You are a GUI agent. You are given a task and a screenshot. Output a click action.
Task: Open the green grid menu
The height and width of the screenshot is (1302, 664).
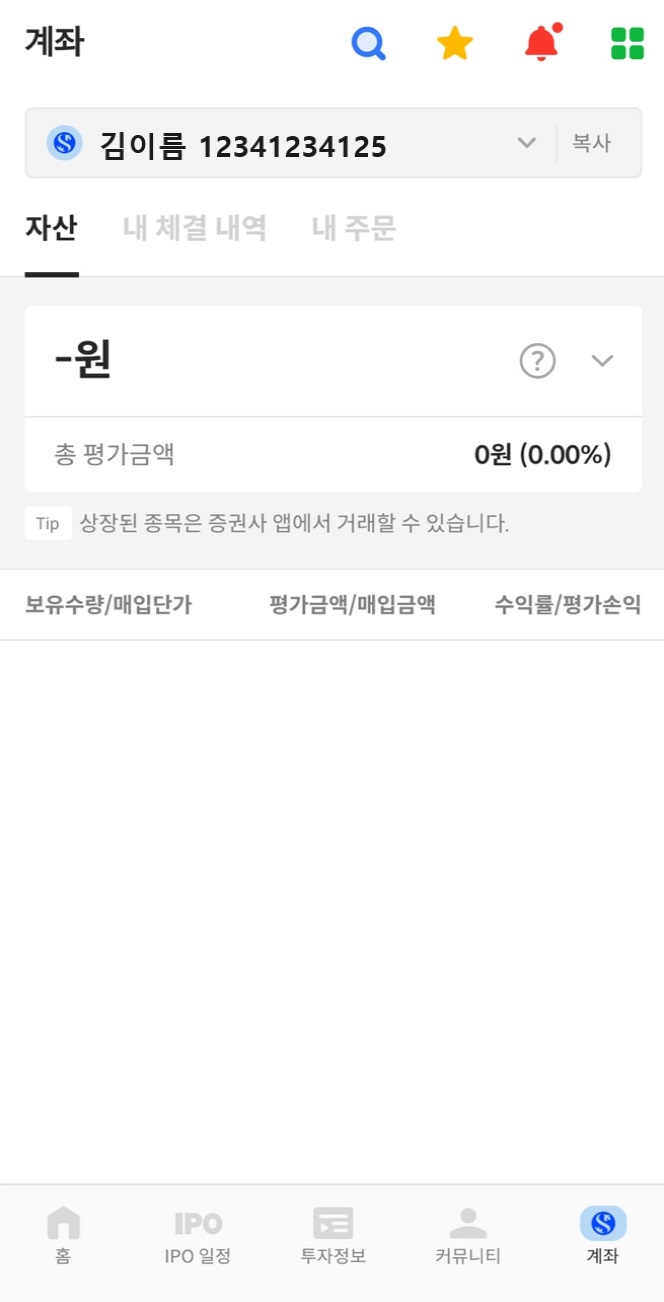[x=627, y=43]
